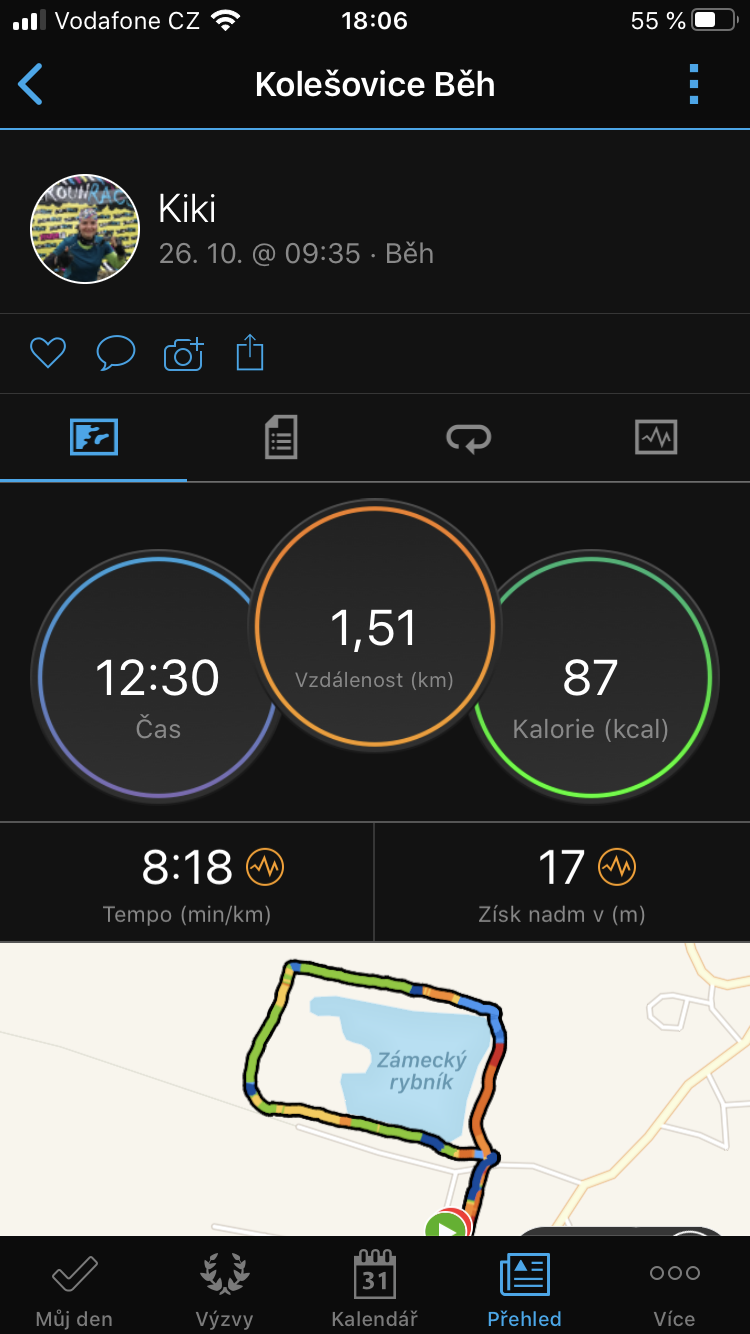Image resolution: width=750 pixels, height=1334 pixels.
Task: Open the Více menu tab
Action: pyautogui.click(x=675, y=1290)
